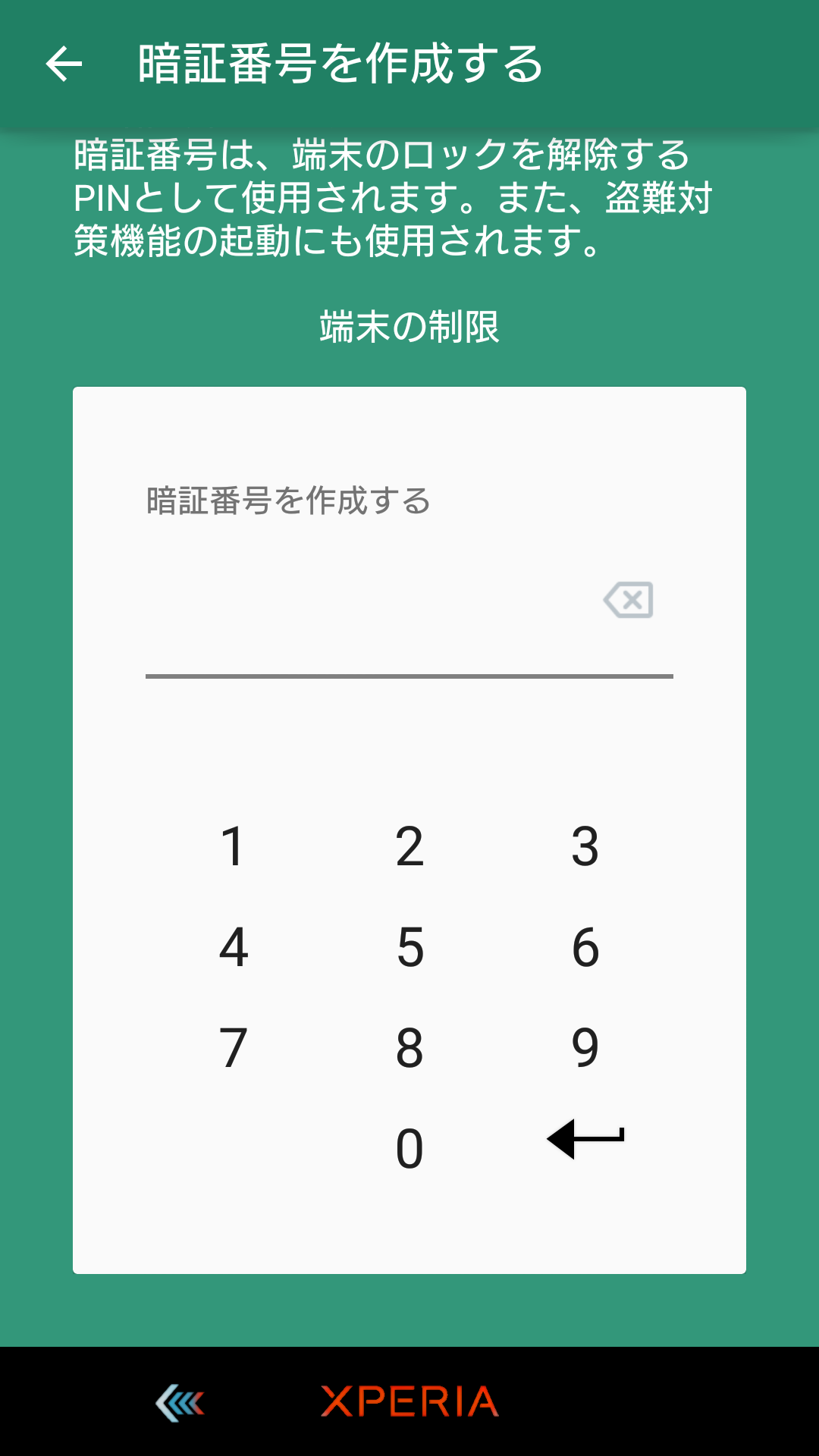Enter digit 9 on the keypad

[585, 1048]
